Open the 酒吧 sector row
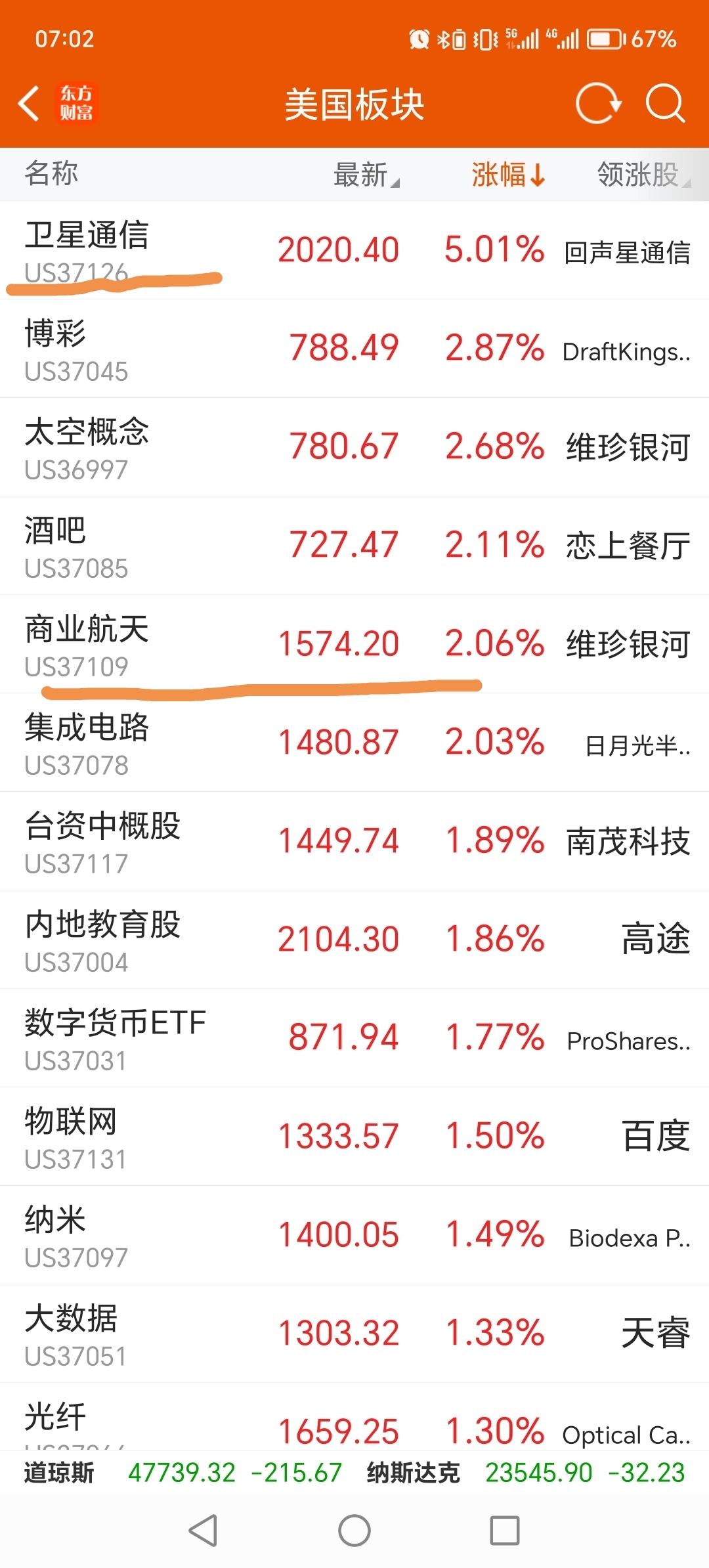Screen dimensions: 709x1568 click(x=354, y=546)
